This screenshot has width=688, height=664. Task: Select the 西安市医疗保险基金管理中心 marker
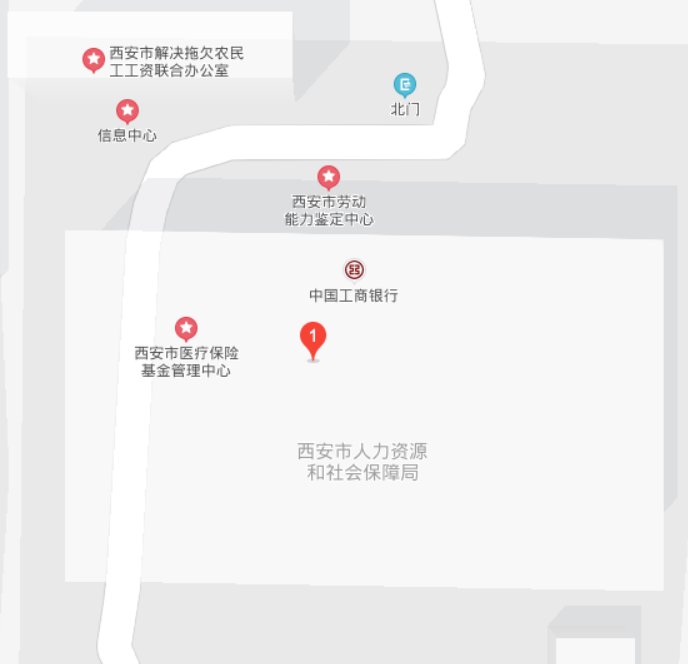point(186,327)
